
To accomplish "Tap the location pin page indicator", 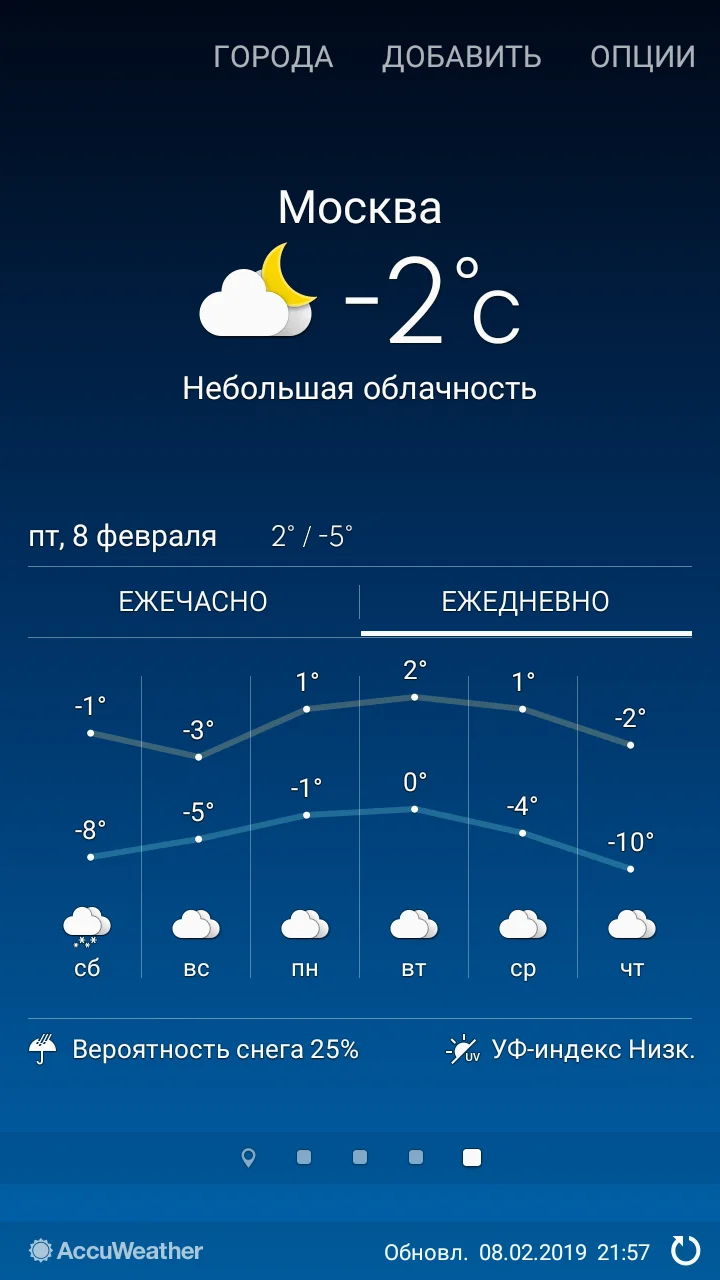I will point(247,1157).
